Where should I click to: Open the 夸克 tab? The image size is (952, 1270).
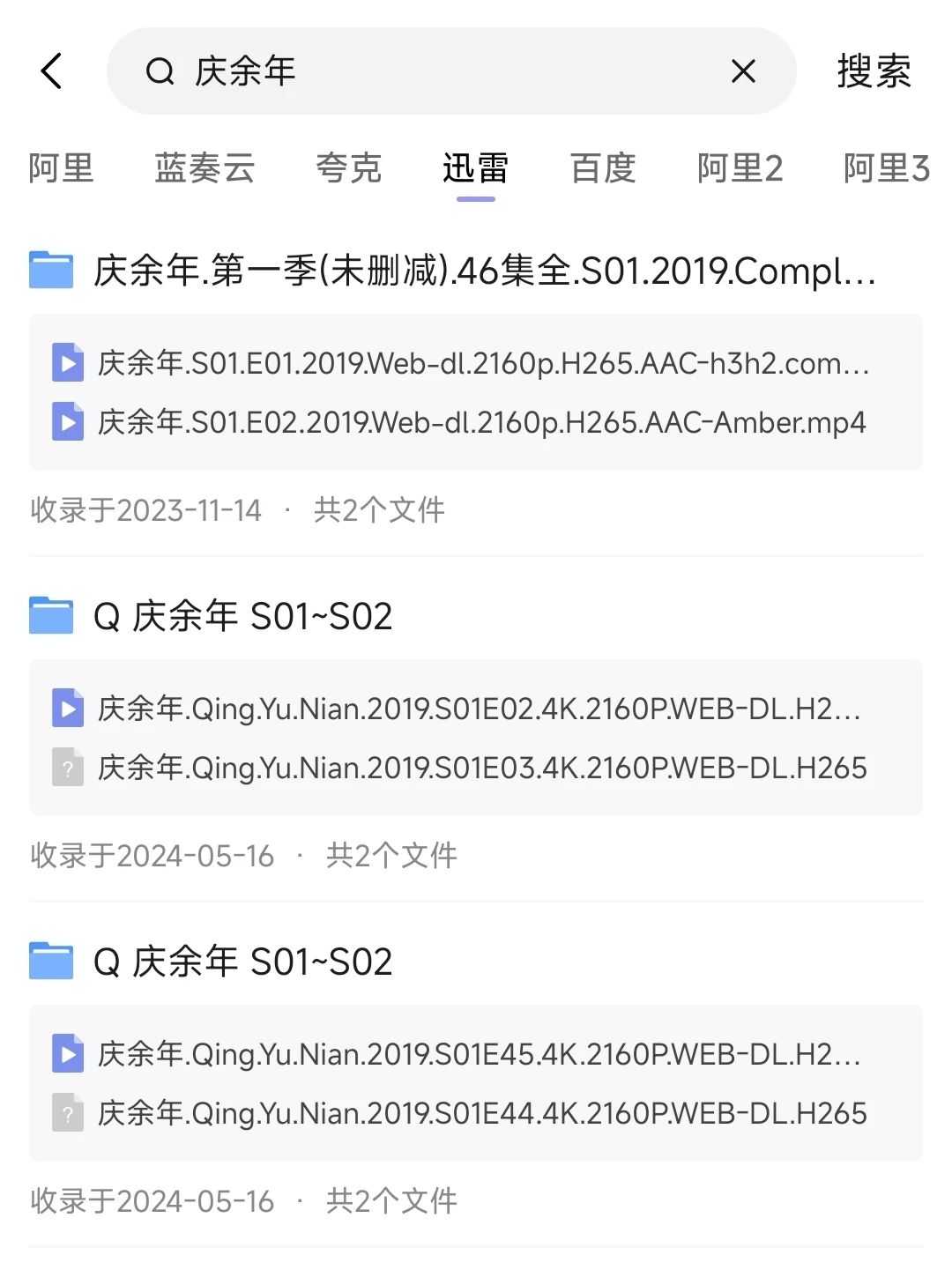[349, 169]
